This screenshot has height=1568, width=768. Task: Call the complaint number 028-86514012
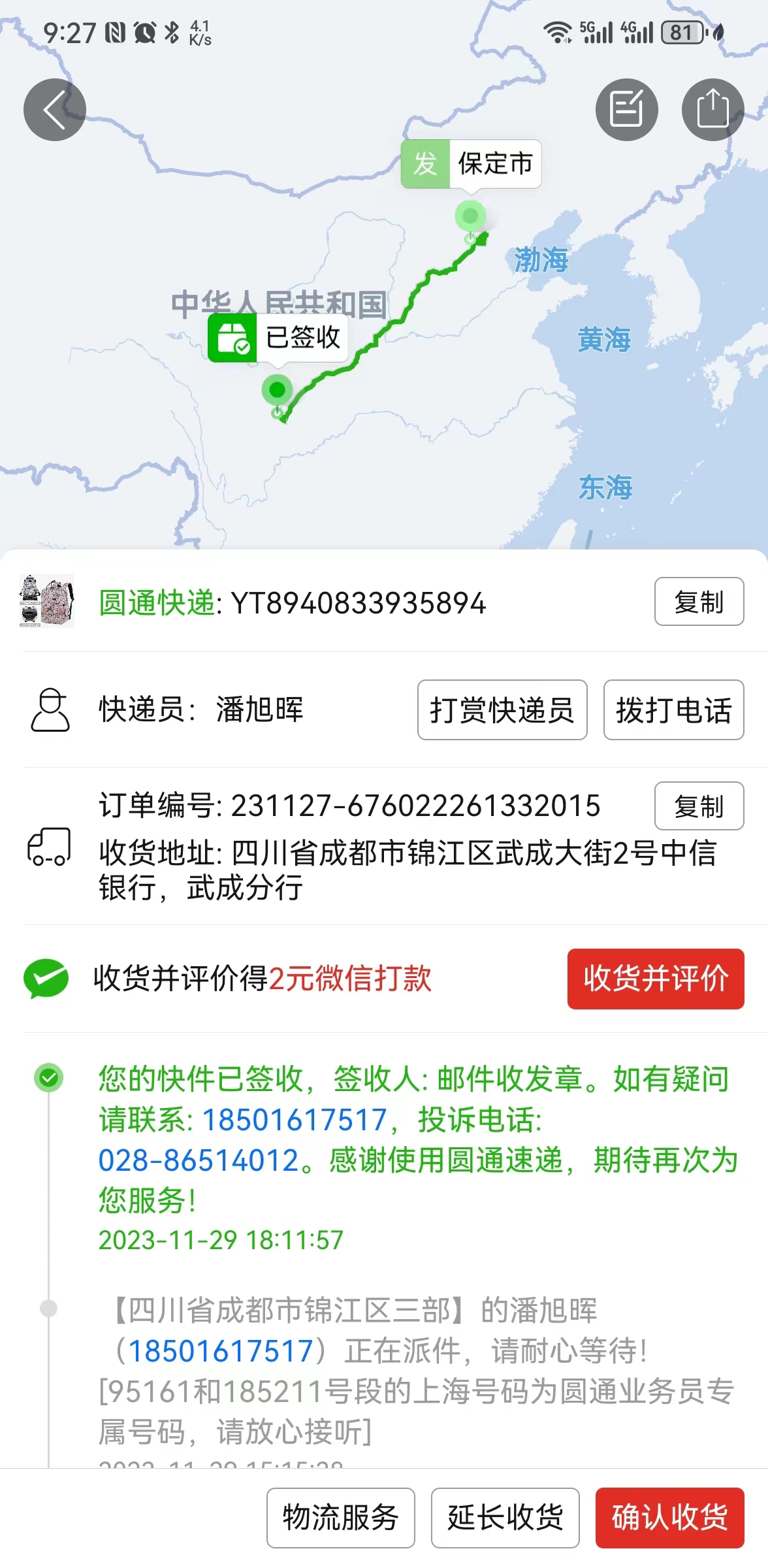pyautogui.click(x=199, y=1161)
